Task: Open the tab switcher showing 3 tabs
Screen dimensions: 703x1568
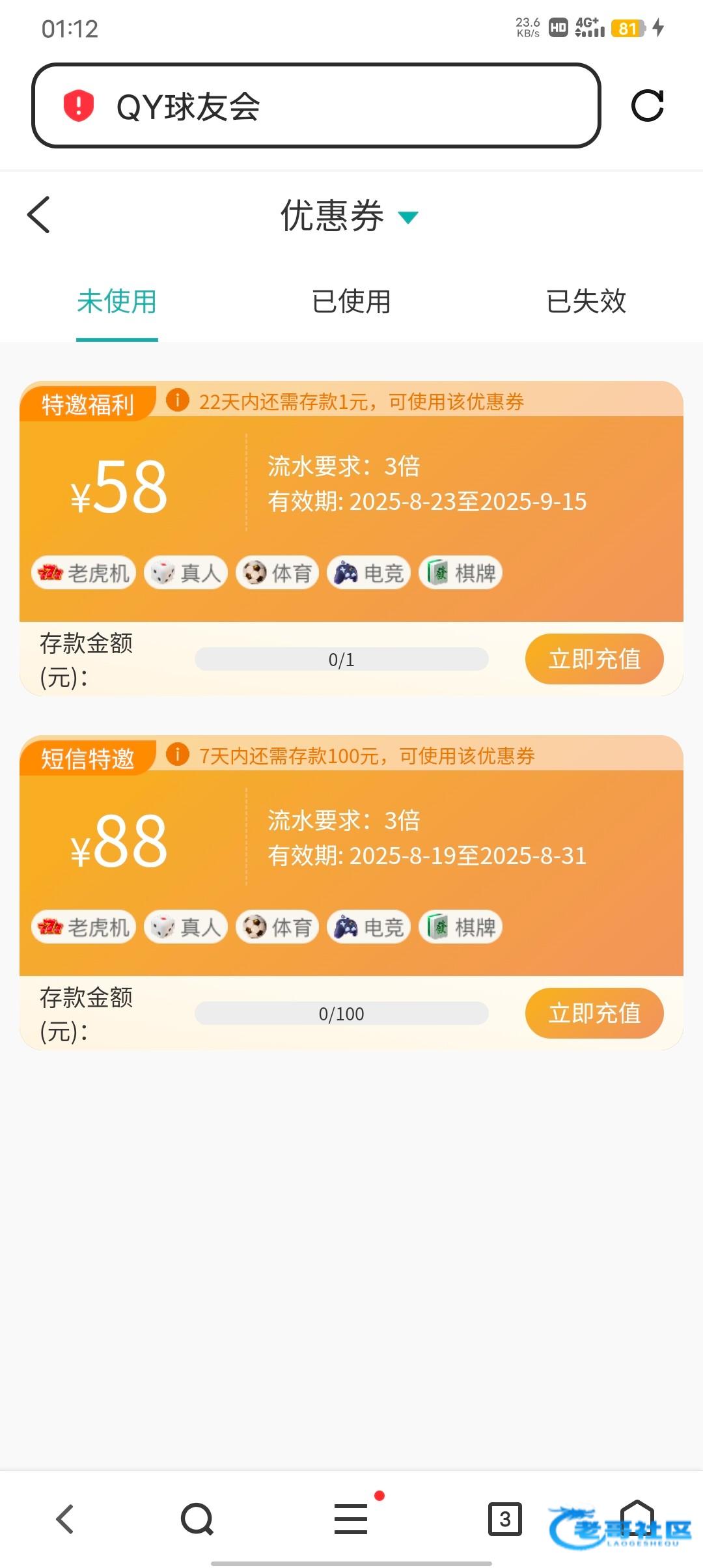Action: [x=505, y=1519]
